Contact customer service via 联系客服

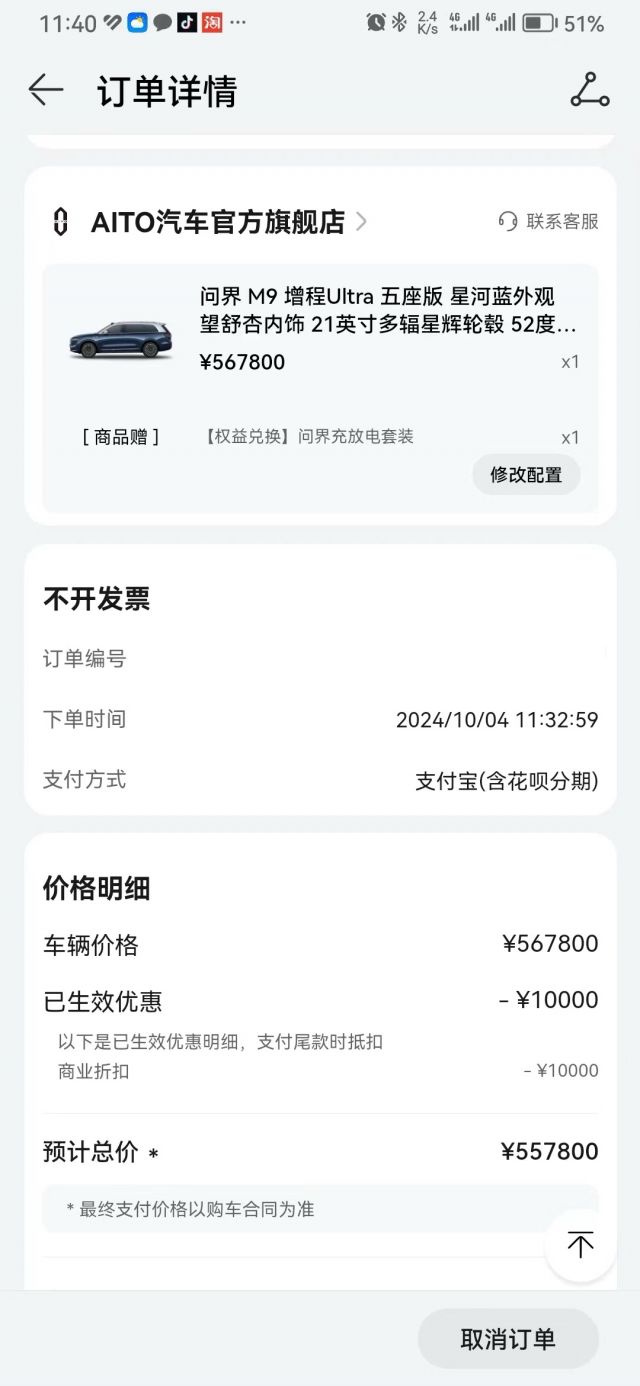pos(549,222)
